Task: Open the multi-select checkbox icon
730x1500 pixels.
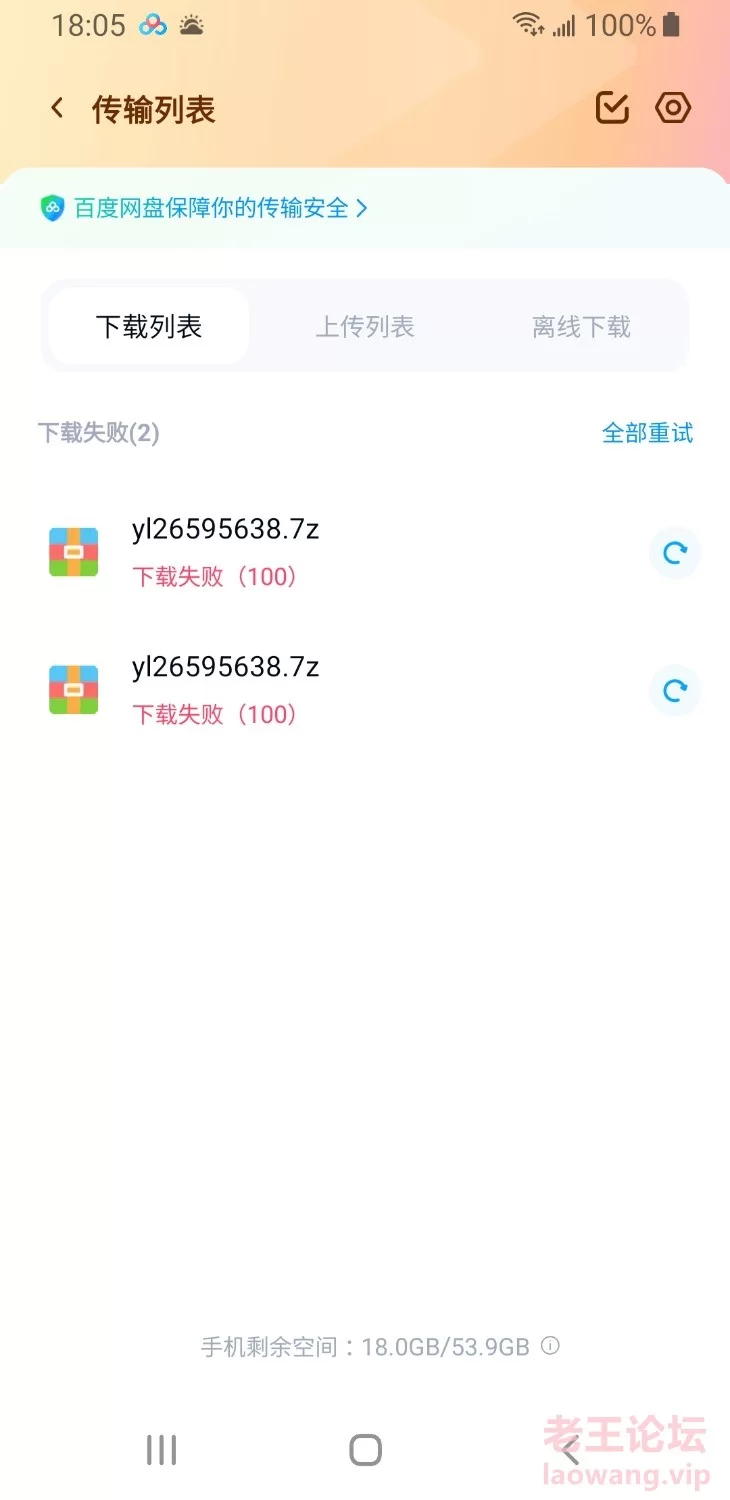Action: [612, 108]
